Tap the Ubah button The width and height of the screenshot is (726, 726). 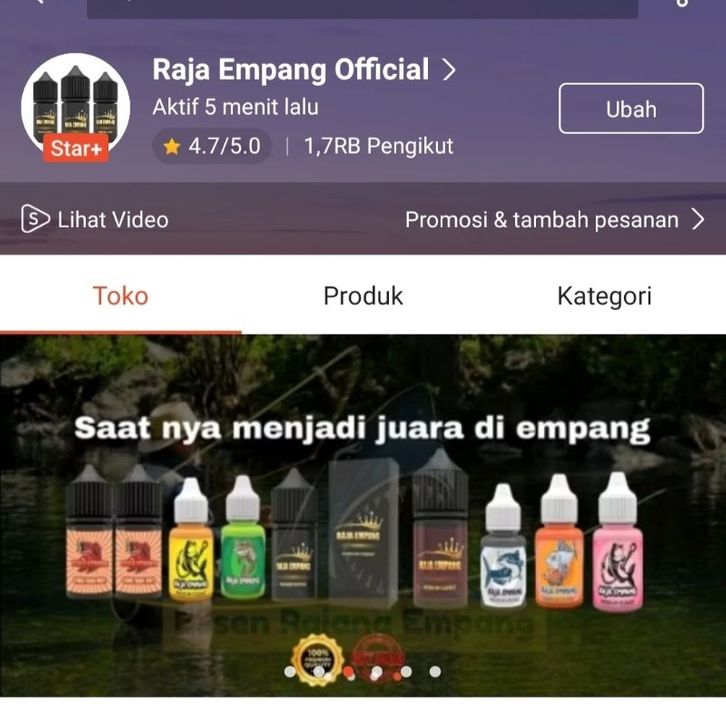630,109
